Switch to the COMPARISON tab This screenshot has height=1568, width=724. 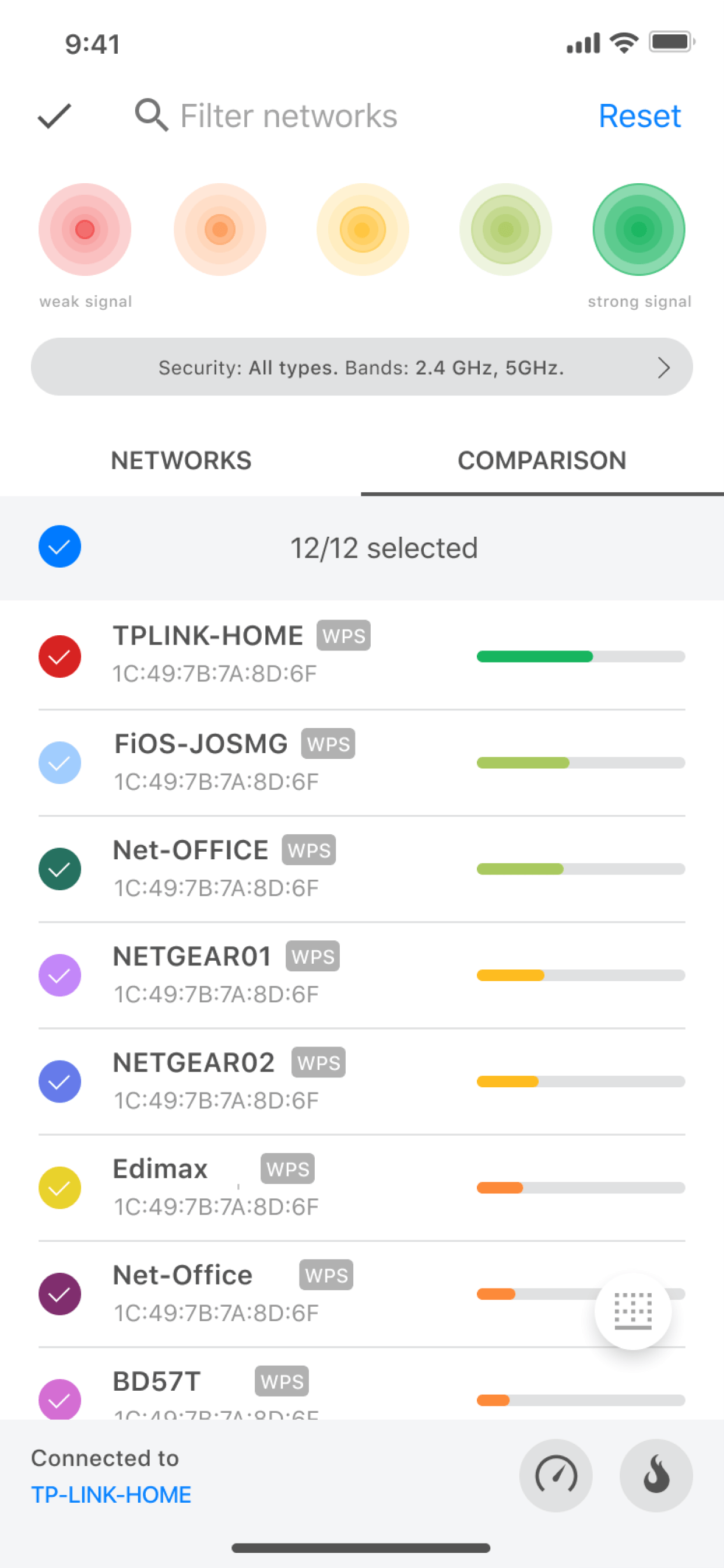point(542,460)
